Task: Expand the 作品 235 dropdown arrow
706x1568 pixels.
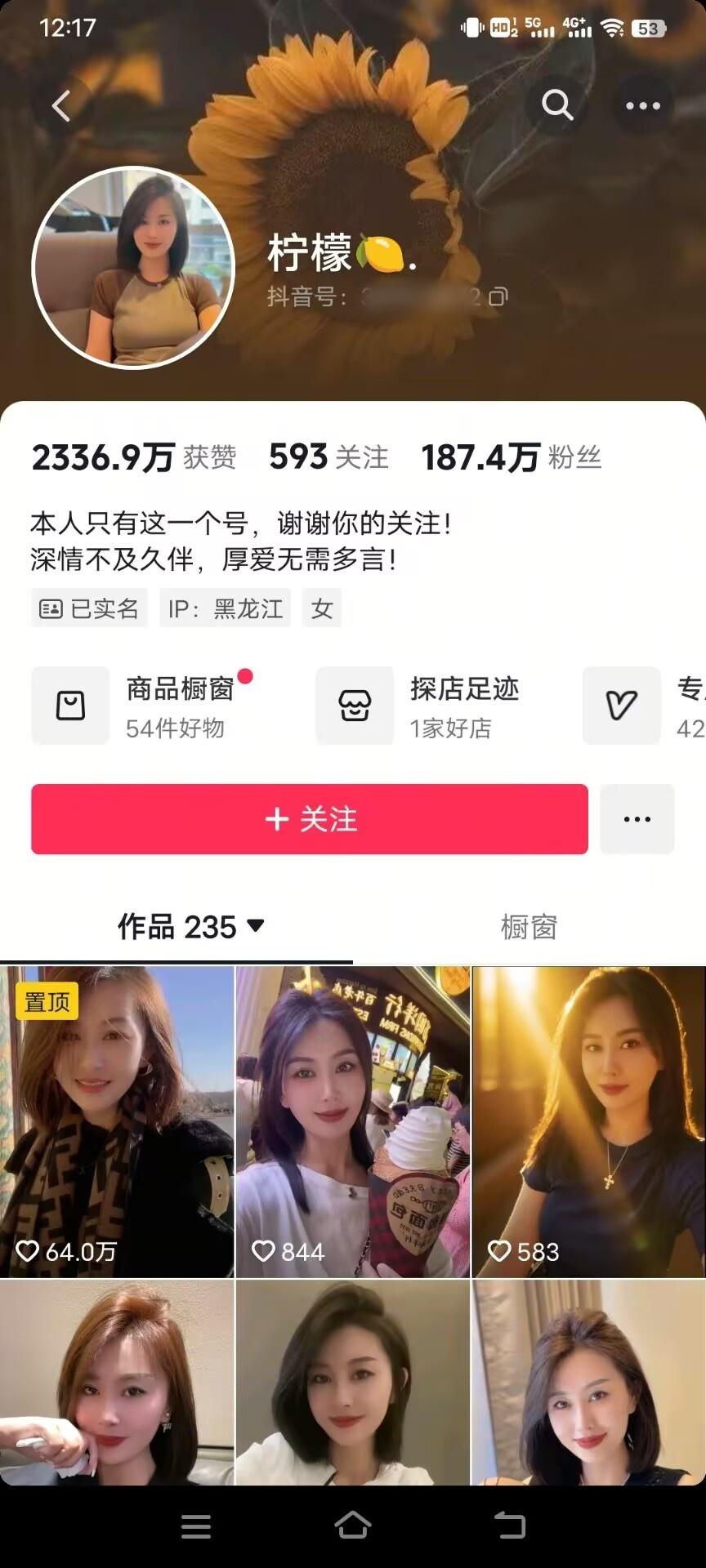Action: click(x=254, y=927)
